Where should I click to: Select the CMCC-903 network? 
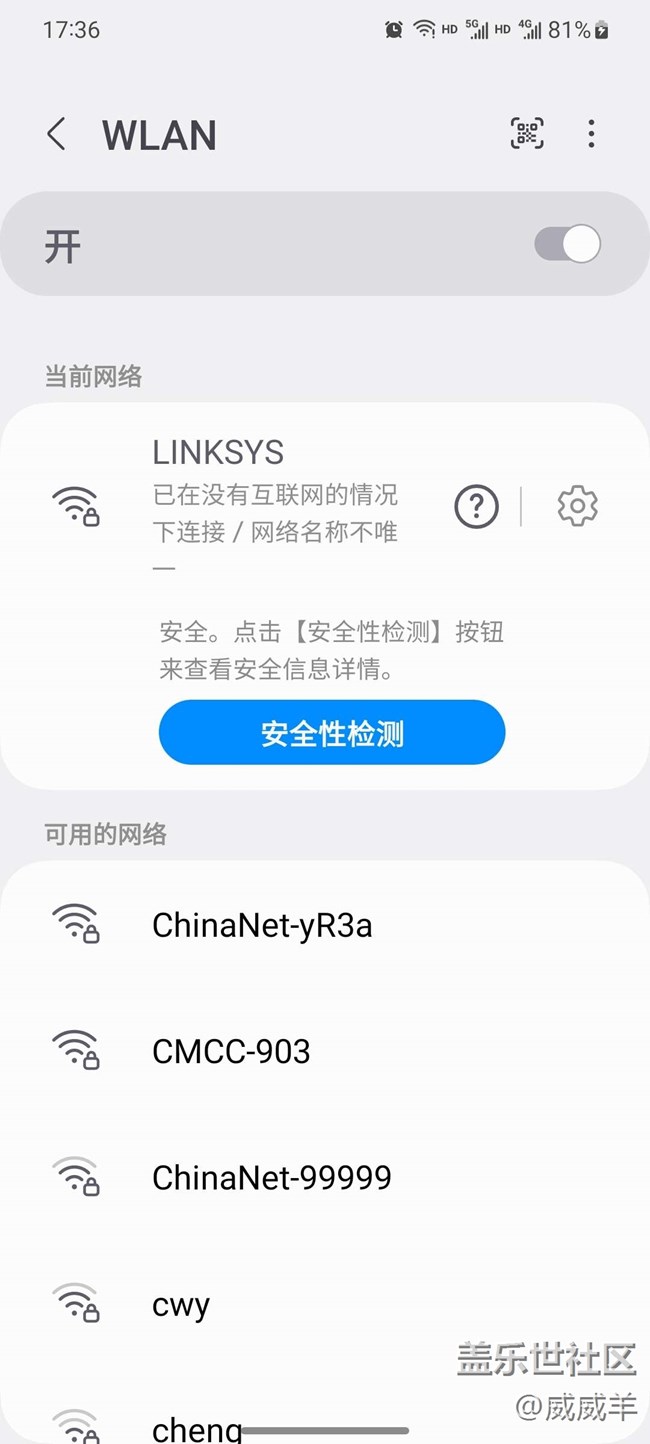231,1051
